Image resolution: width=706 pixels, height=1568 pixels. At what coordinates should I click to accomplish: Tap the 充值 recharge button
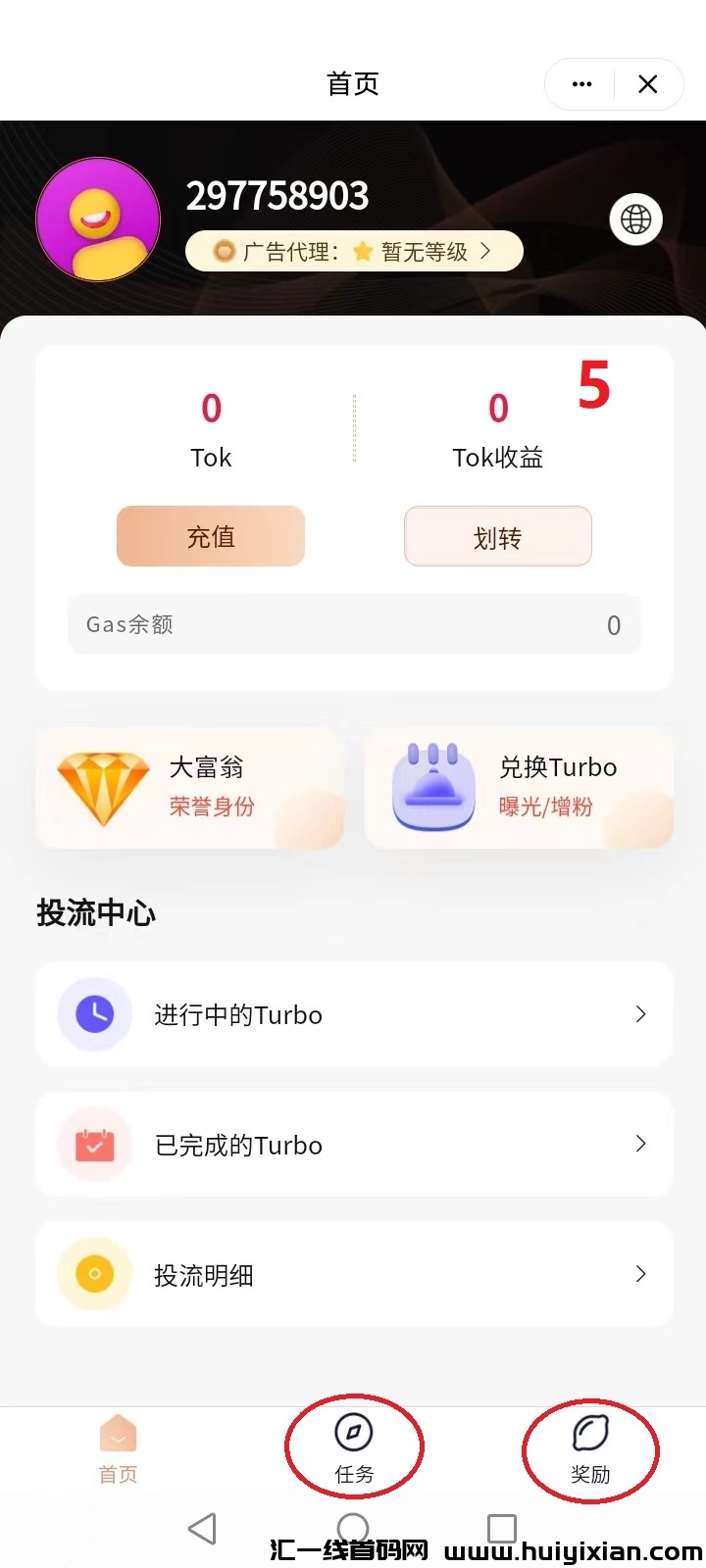point(211,536)
